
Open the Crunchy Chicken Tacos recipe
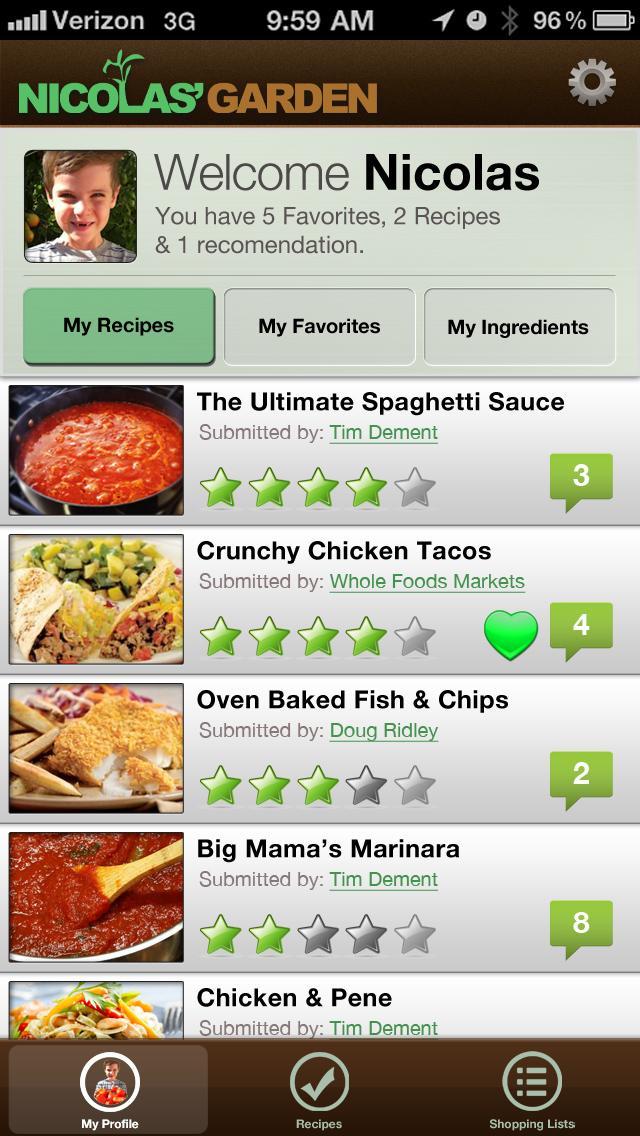point(343,551)
